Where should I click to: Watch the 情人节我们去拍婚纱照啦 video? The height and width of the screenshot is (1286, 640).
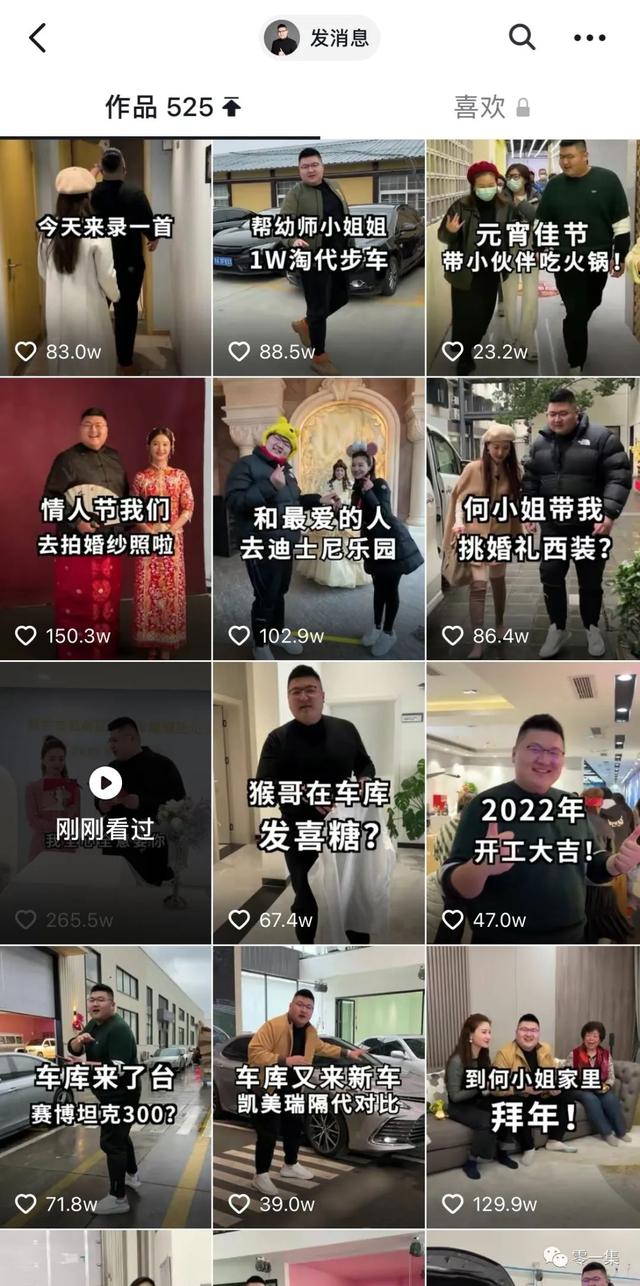click(x=105, y=518)
